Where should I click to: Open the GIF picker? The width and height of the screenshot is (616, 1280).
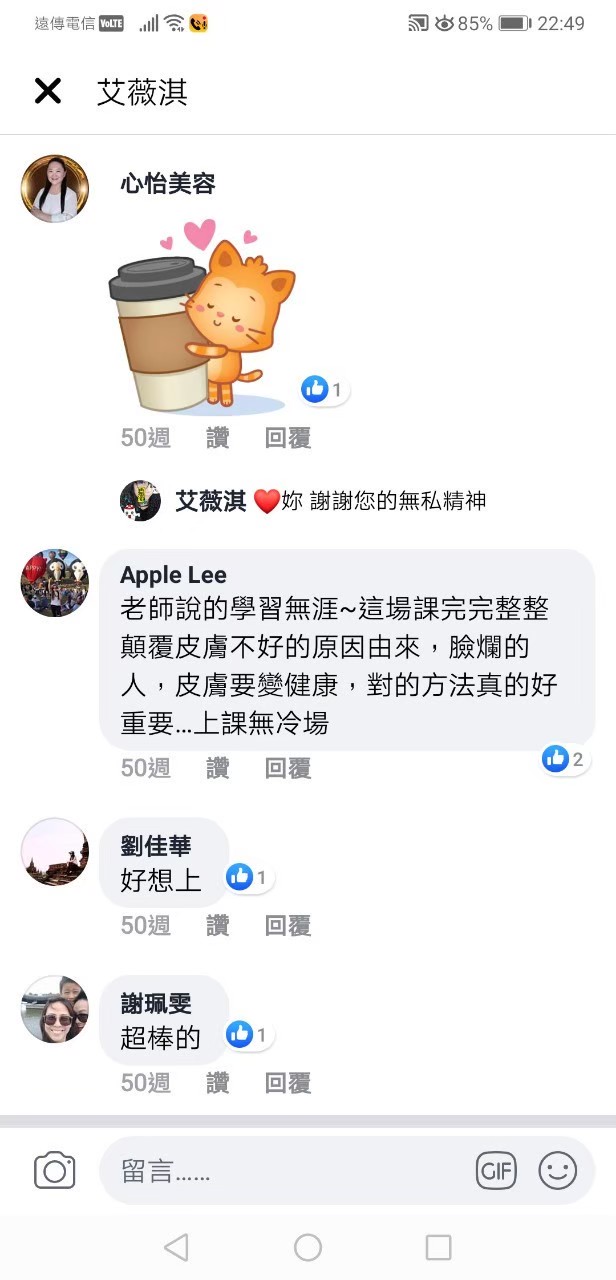[496, 1171]
